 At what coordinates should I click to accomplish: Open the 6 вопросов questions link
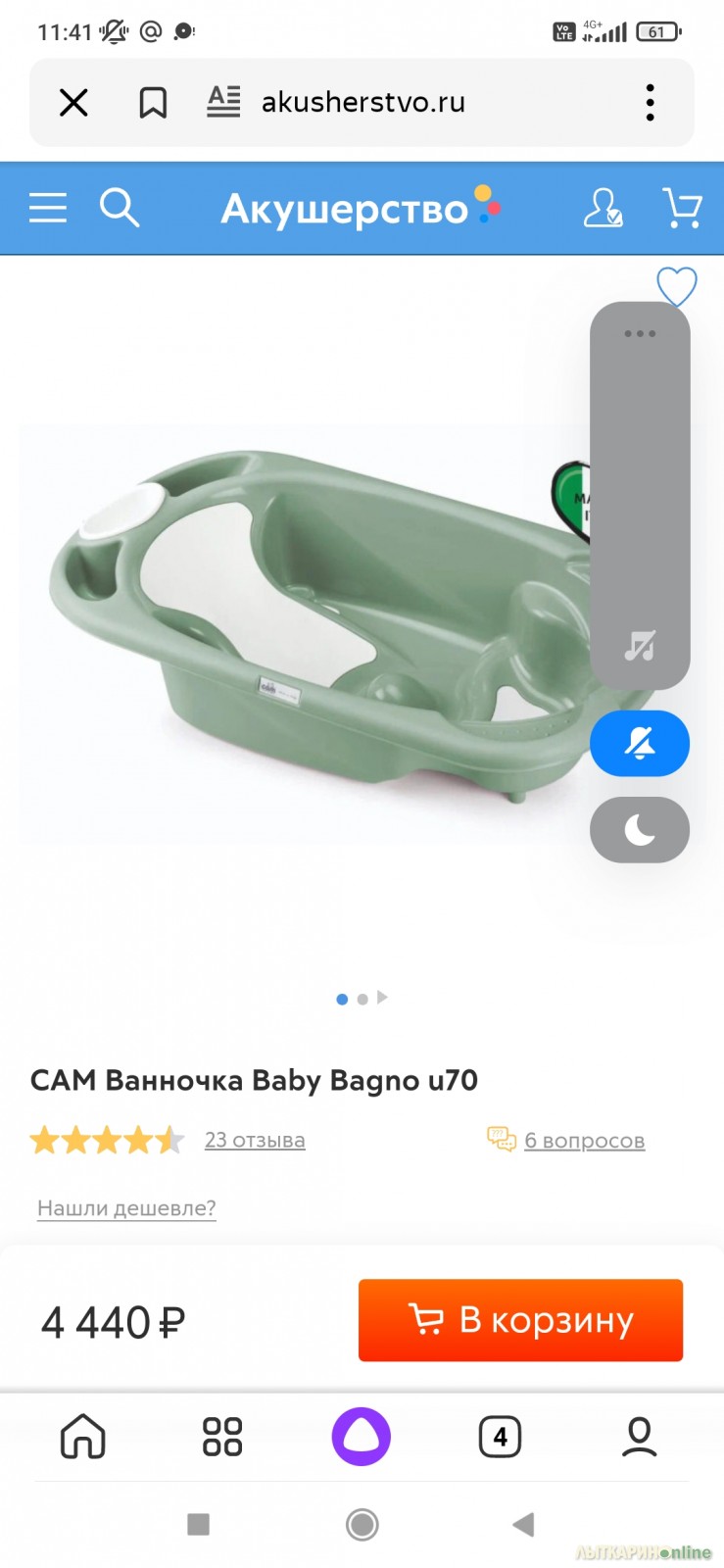pos(584,1140)
